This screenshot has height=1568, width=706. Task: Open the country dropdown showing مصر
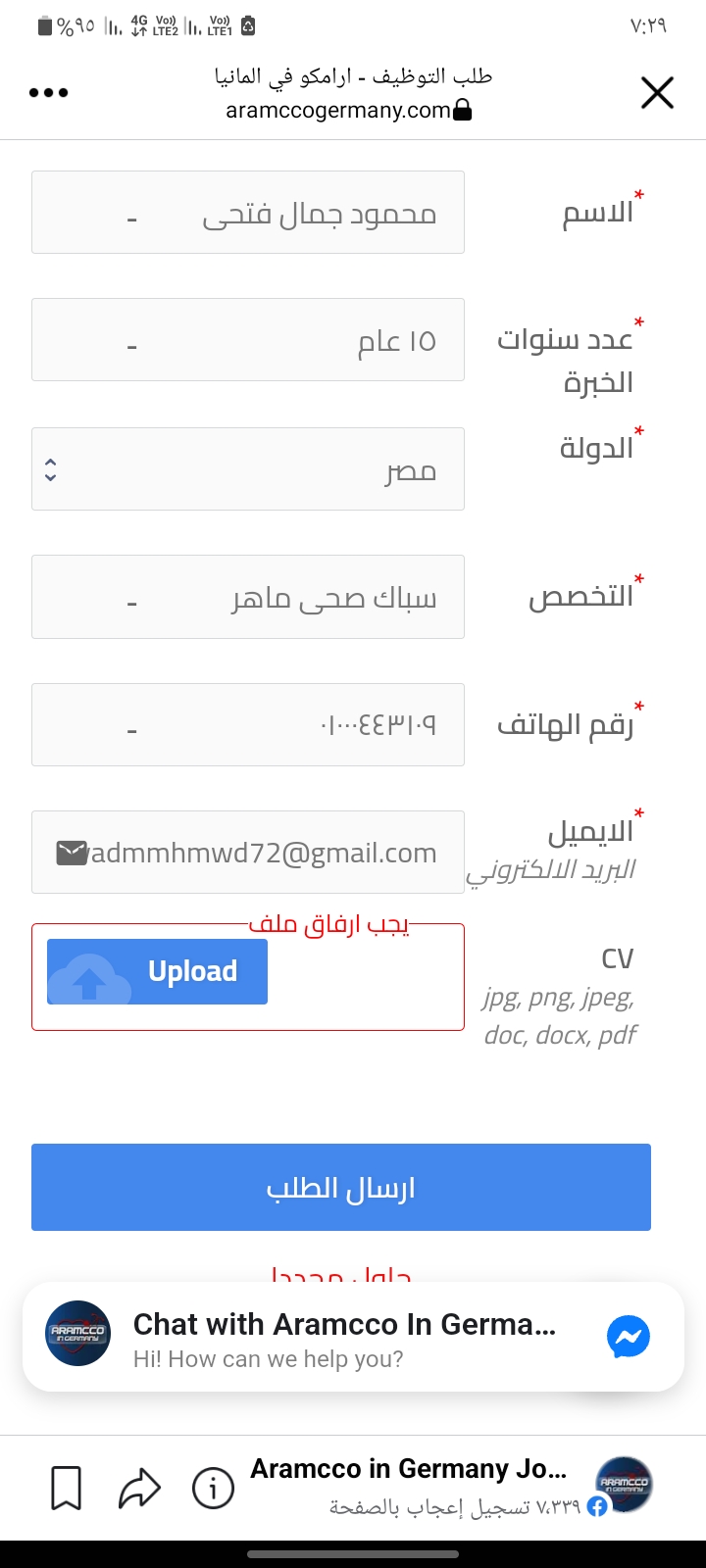pyautogui.click(x=248, y=468)
